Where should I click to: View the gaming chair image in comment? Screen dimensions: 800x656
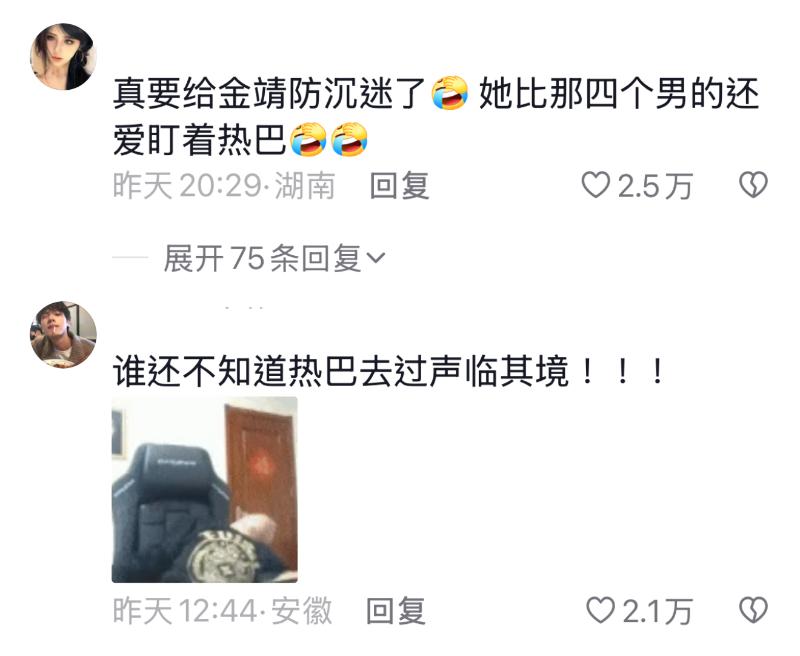204,489
